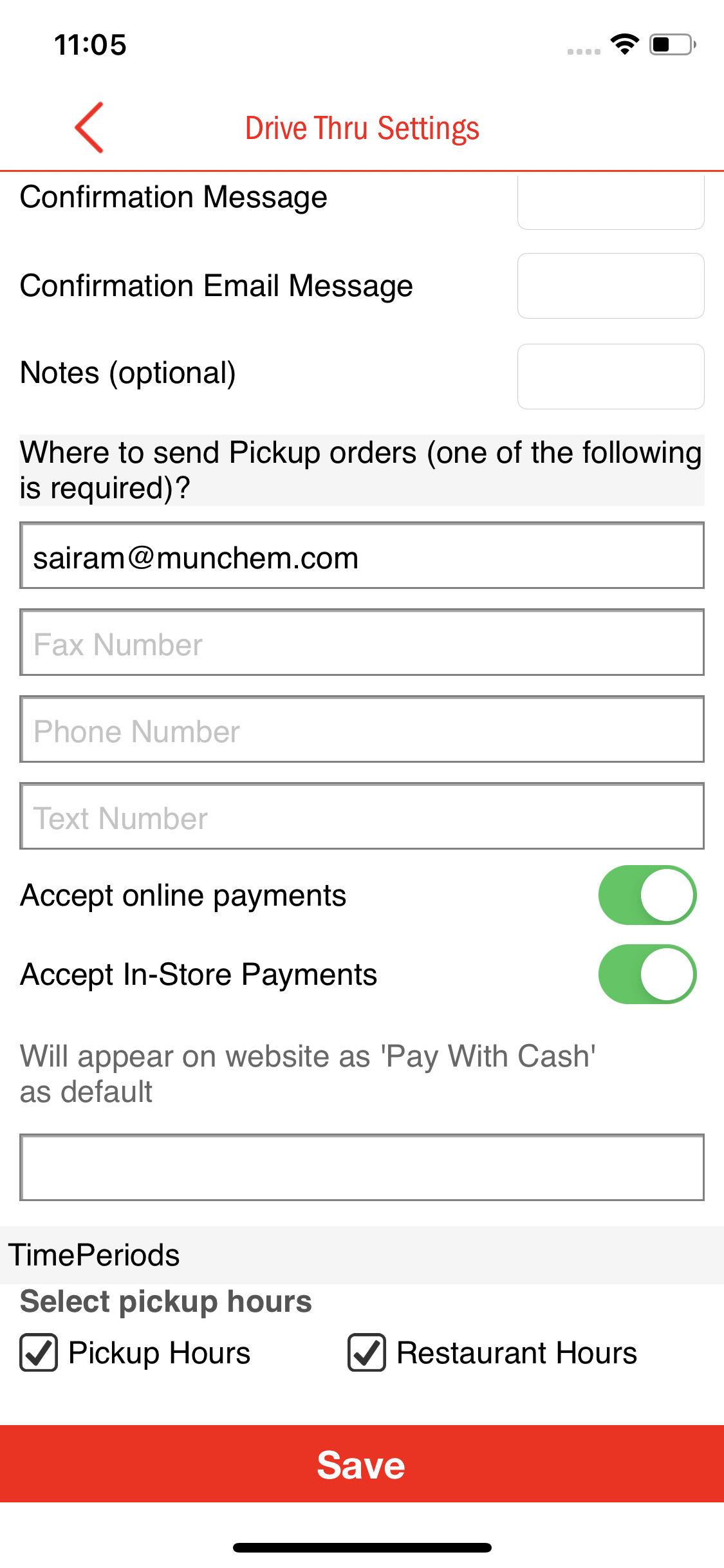Go back from Drive Thru Settings
The image size is (724, 1568).
(89, 127)
